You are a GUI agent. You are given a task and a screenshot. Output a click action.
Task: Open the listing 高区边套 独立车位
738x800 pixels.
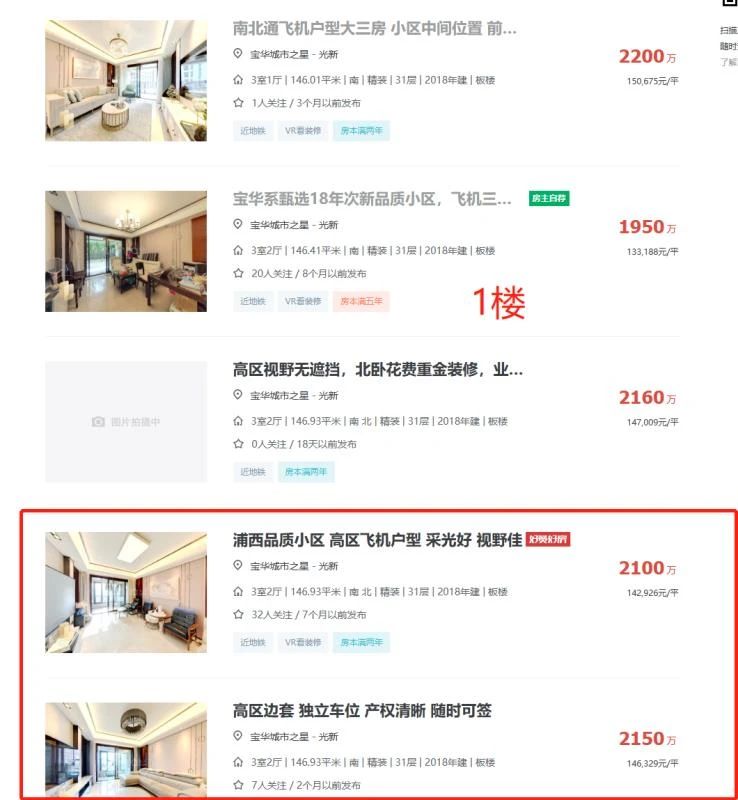pyautogui.click(x=362, y=711)
